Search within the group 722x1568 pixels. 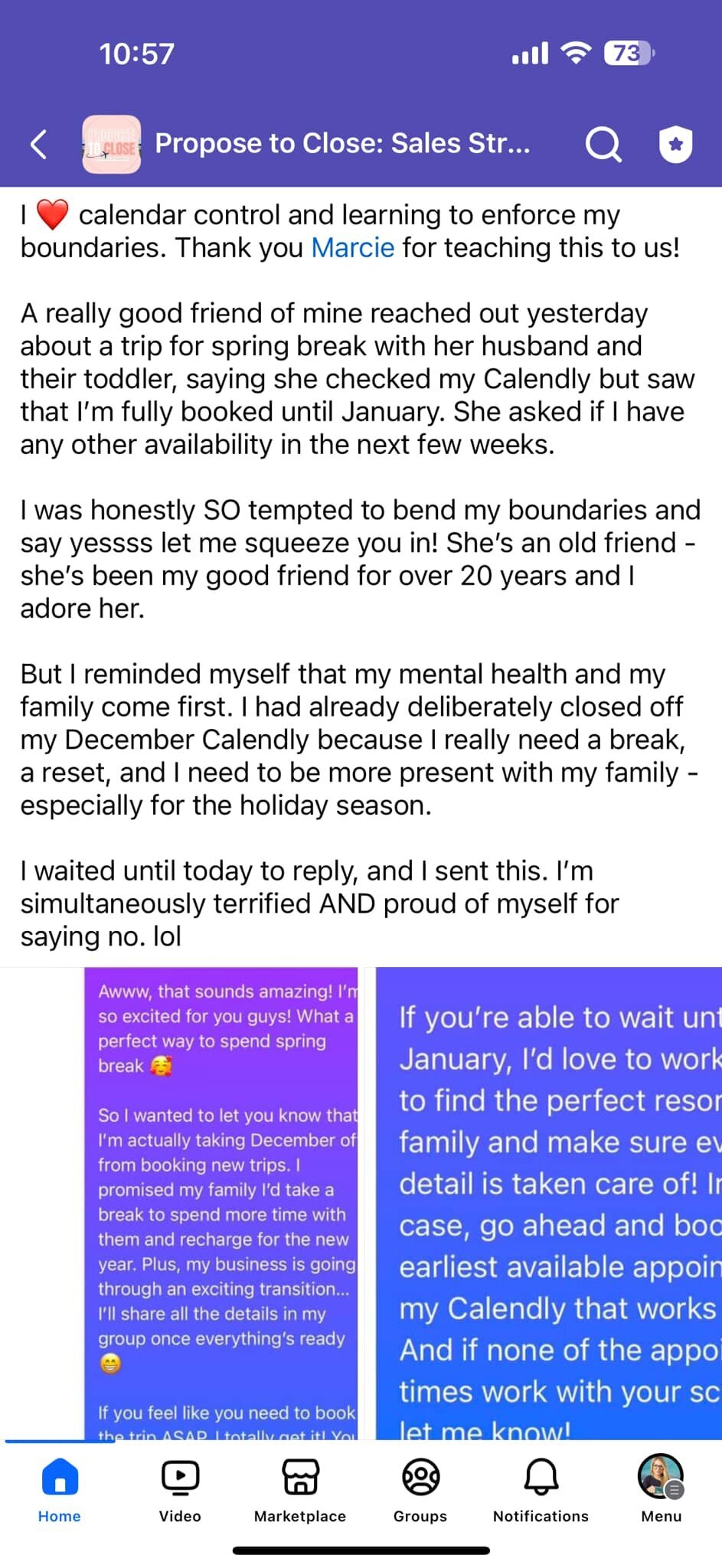[x=603, y=144]
